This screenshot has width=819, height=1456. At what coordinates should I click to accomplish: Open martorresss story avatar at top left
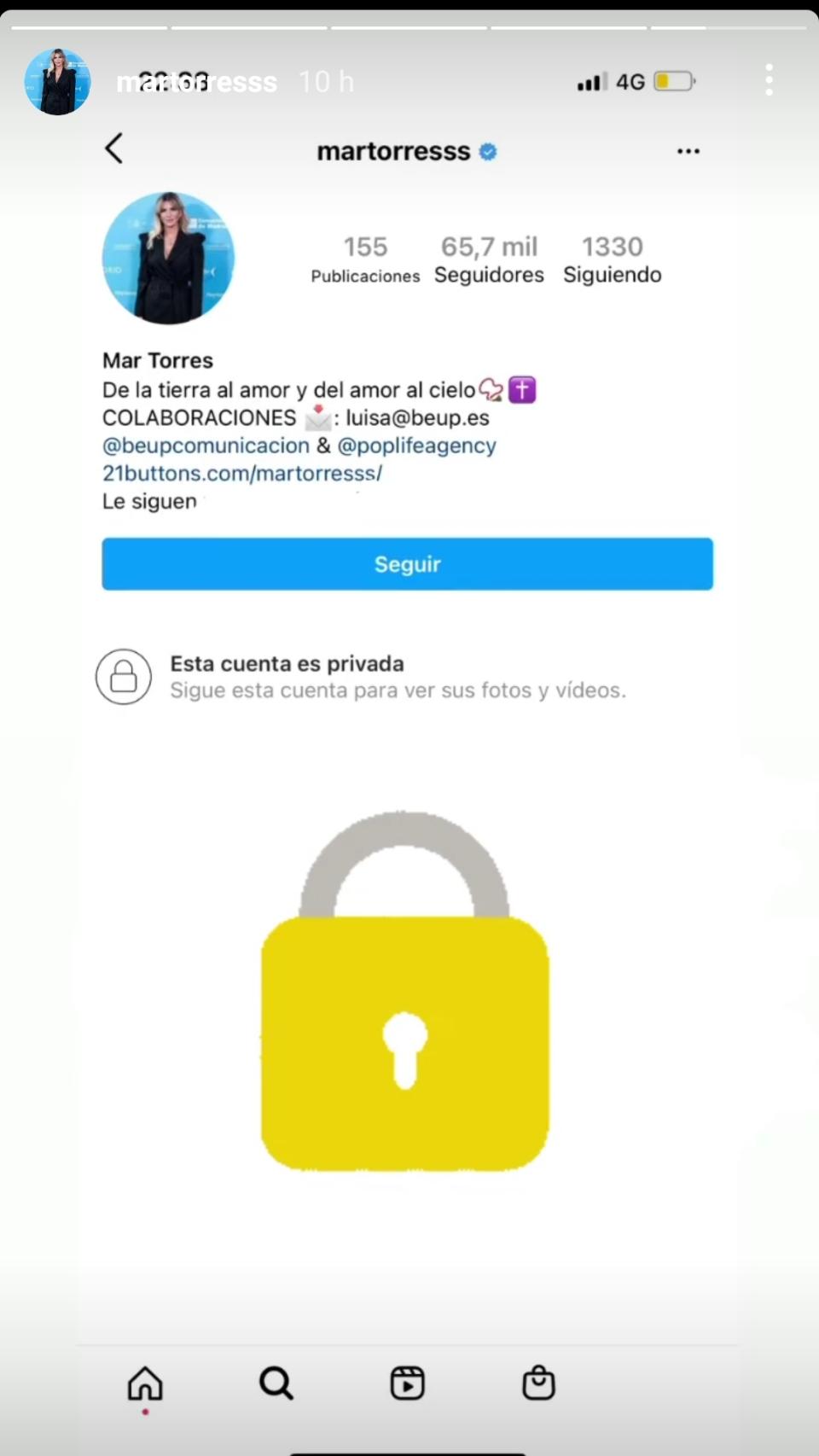point(56,81)
